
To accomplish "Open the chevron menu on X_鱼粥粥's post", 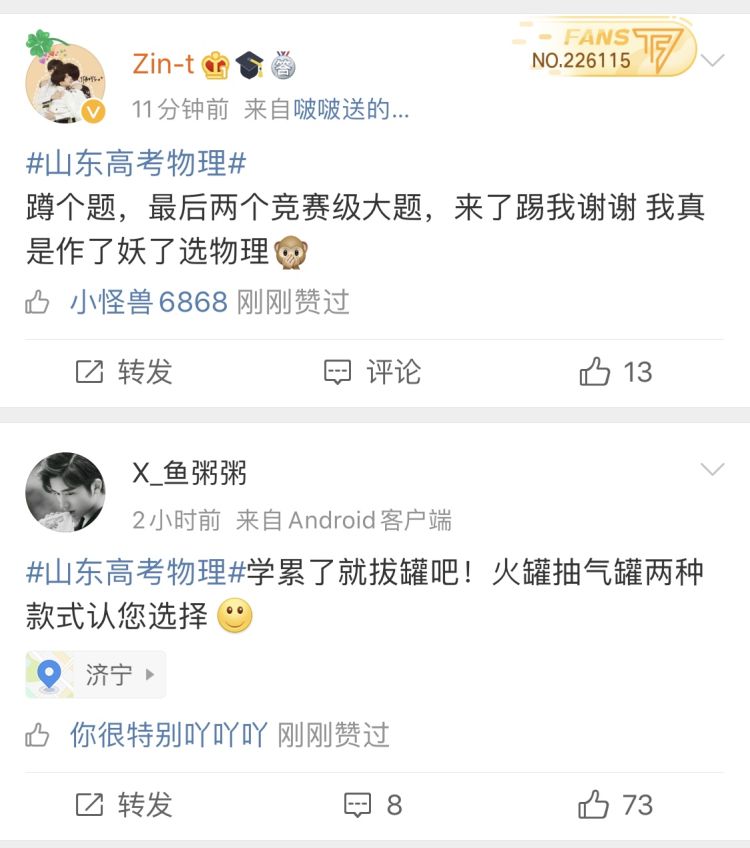I will [x=713, y=467].
